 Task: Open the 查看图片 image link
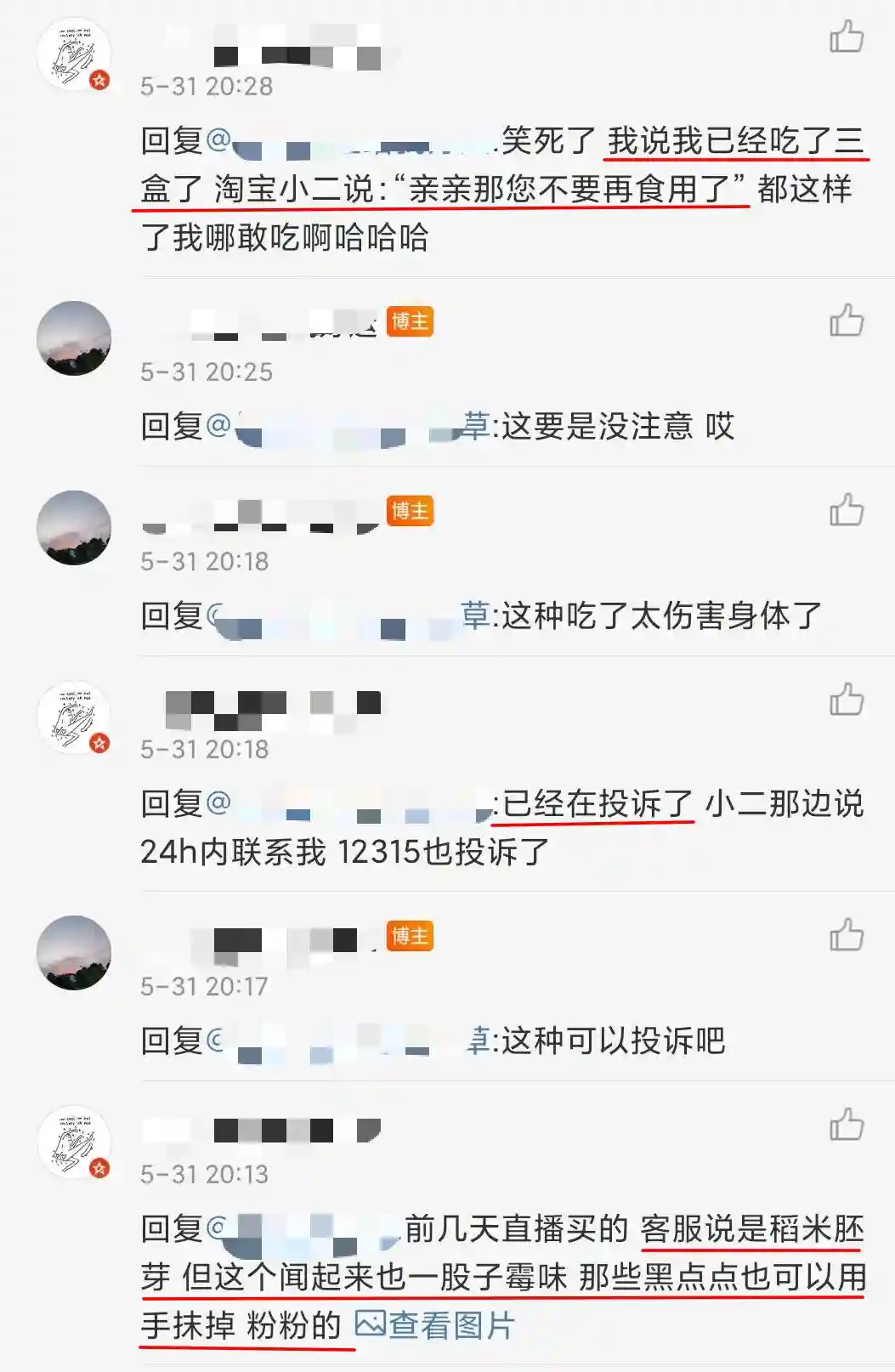pos(434,1324)
